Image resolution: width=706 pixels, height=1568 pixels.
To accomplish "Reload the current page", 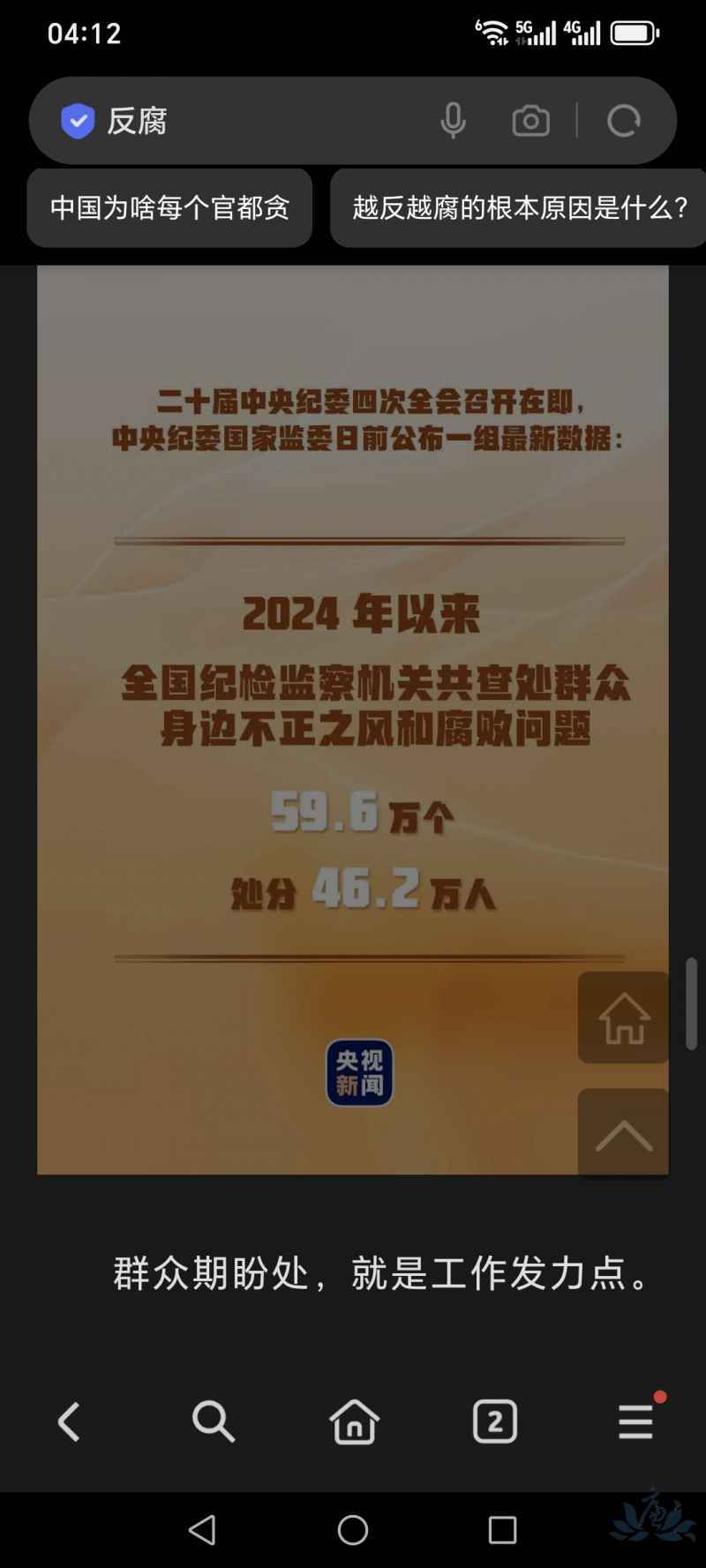I will click(623, 121).
